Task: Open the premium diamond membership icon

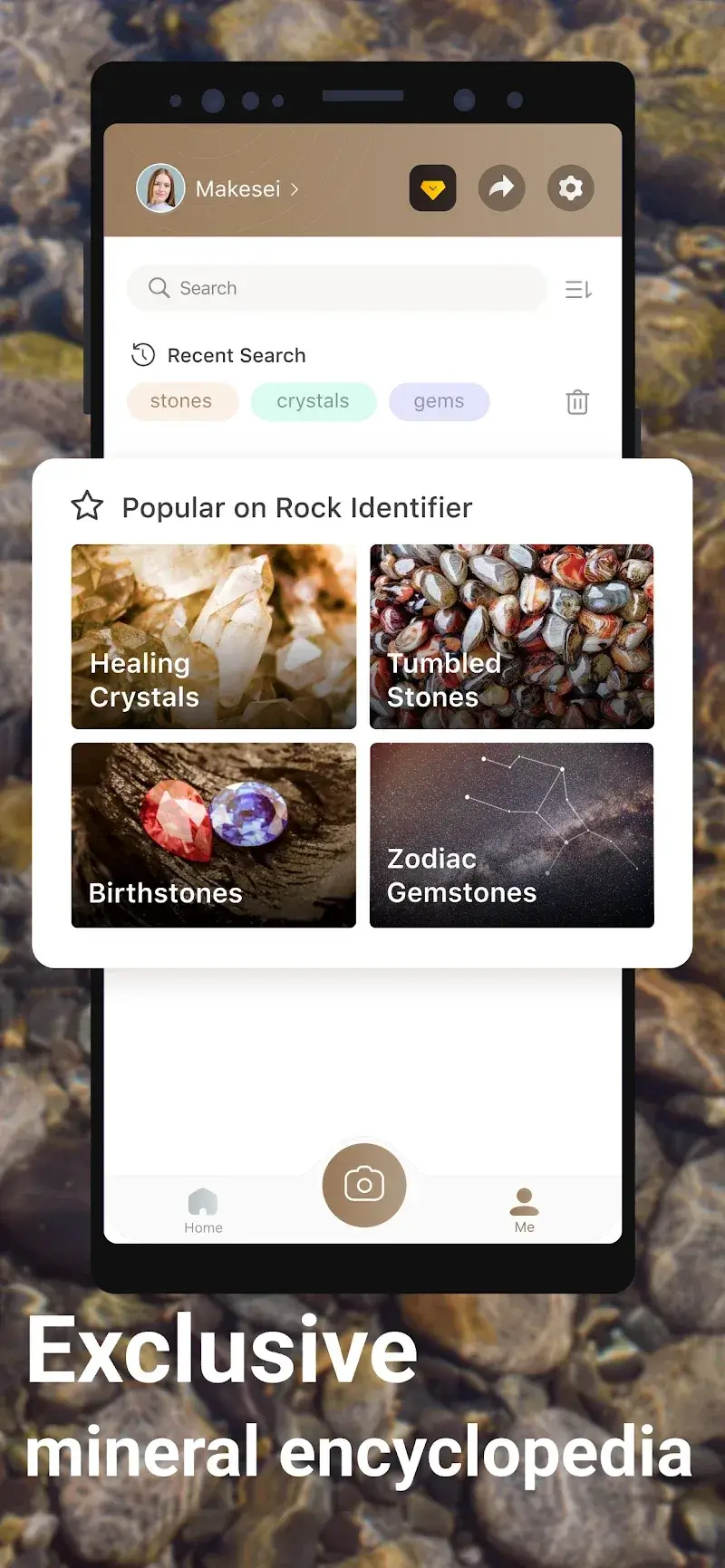Action: click(x=433, y=188)
